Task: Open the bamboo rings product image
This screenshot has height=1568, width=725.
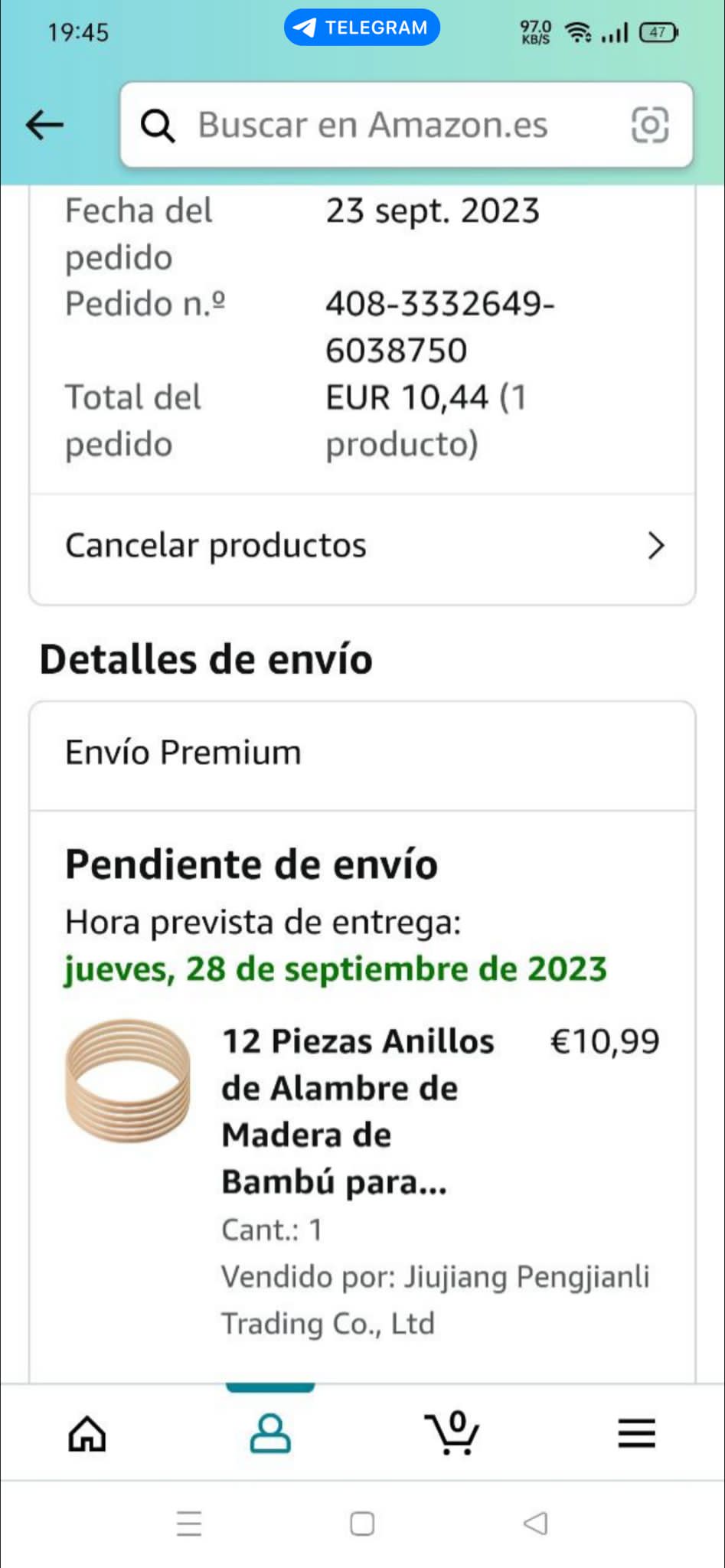Action: (128, 1080)
